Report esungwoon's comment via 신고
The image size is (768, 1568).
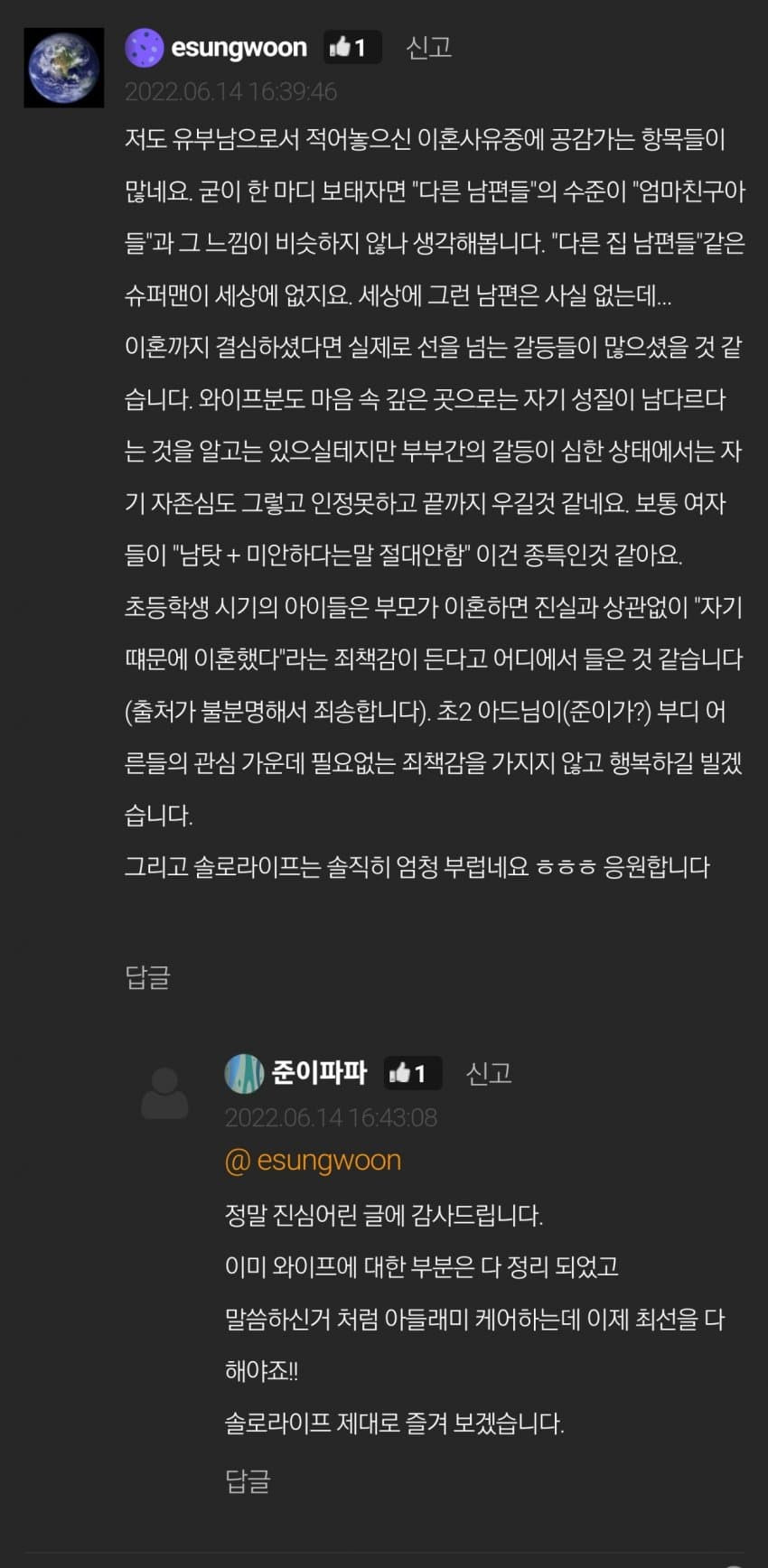point(428,47)
